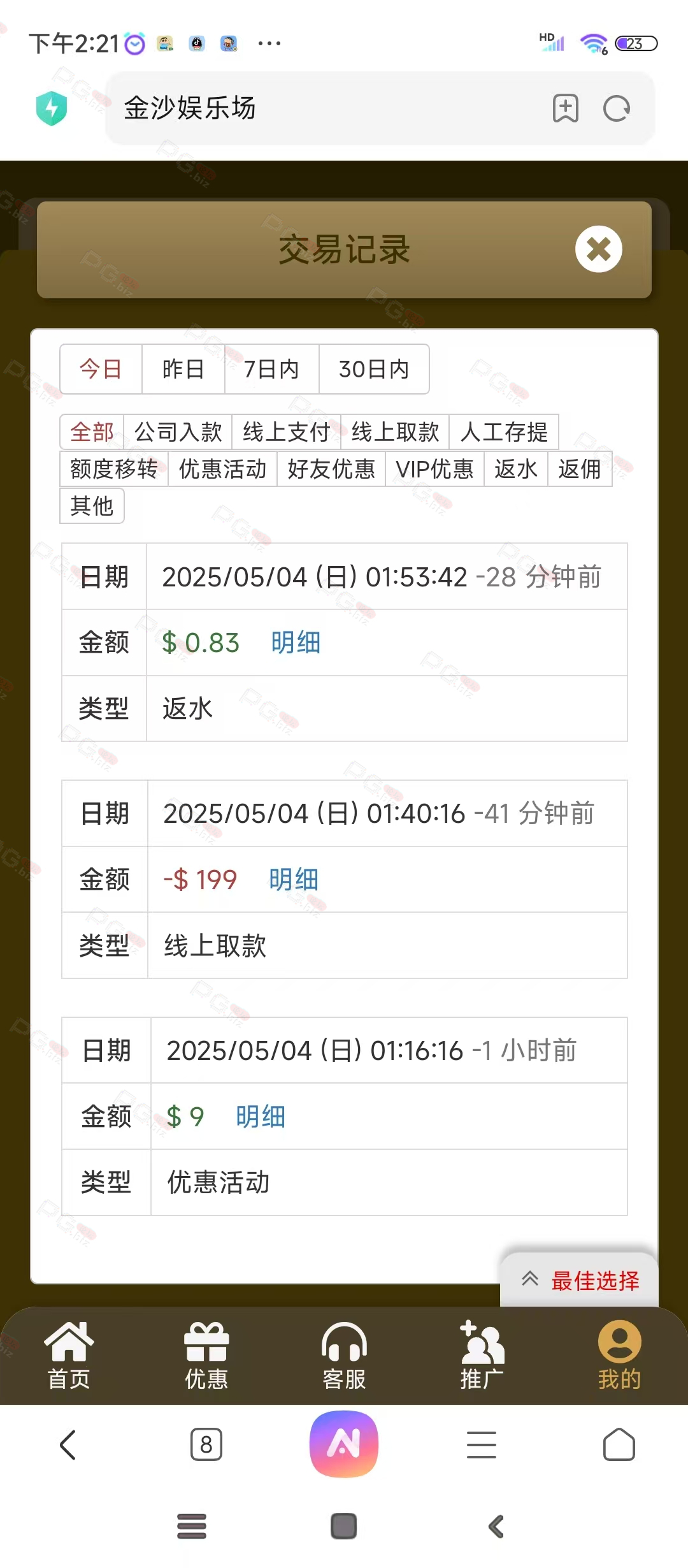Select the 7日内 date range
This screenshot has height=1568, width=688.
(272, 369)
